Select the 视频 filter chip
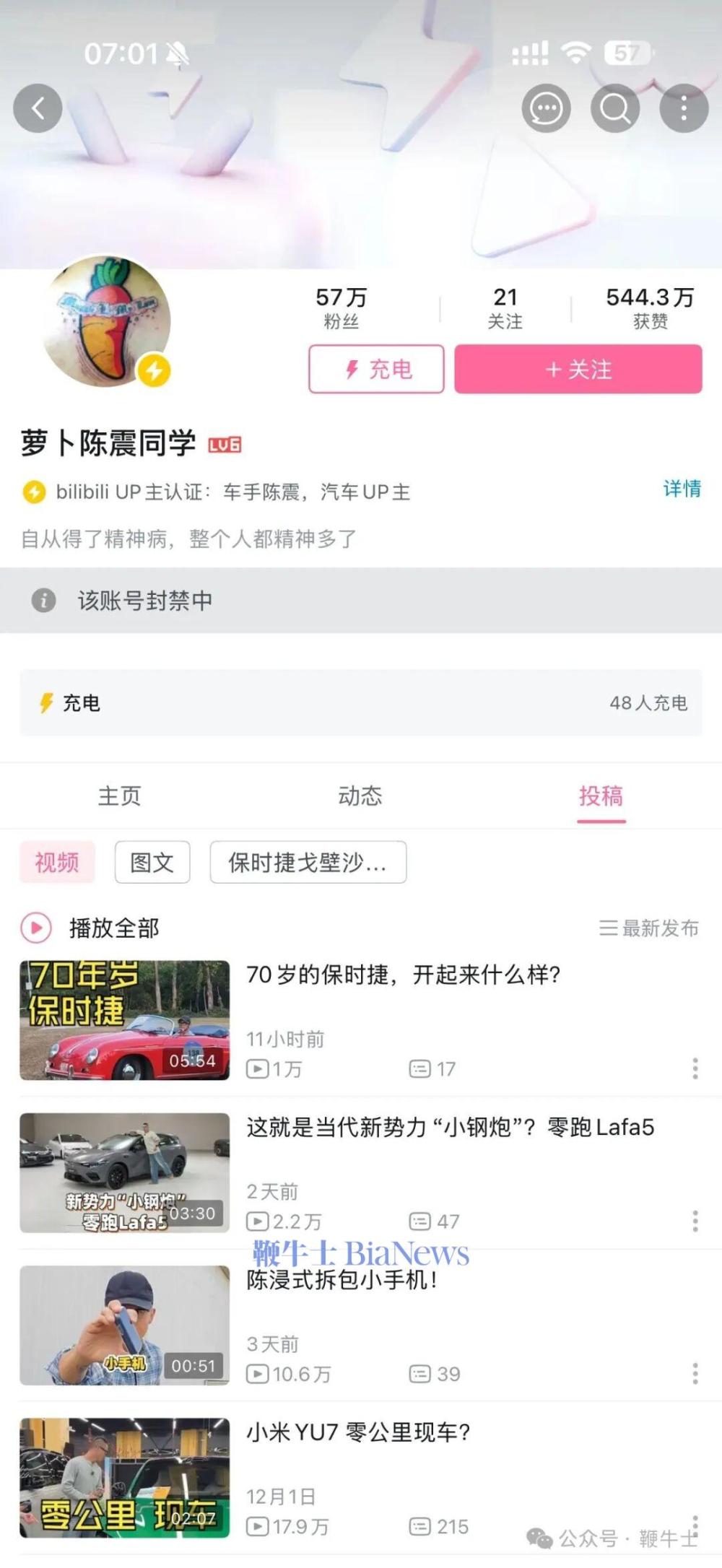 coord(56,863)
